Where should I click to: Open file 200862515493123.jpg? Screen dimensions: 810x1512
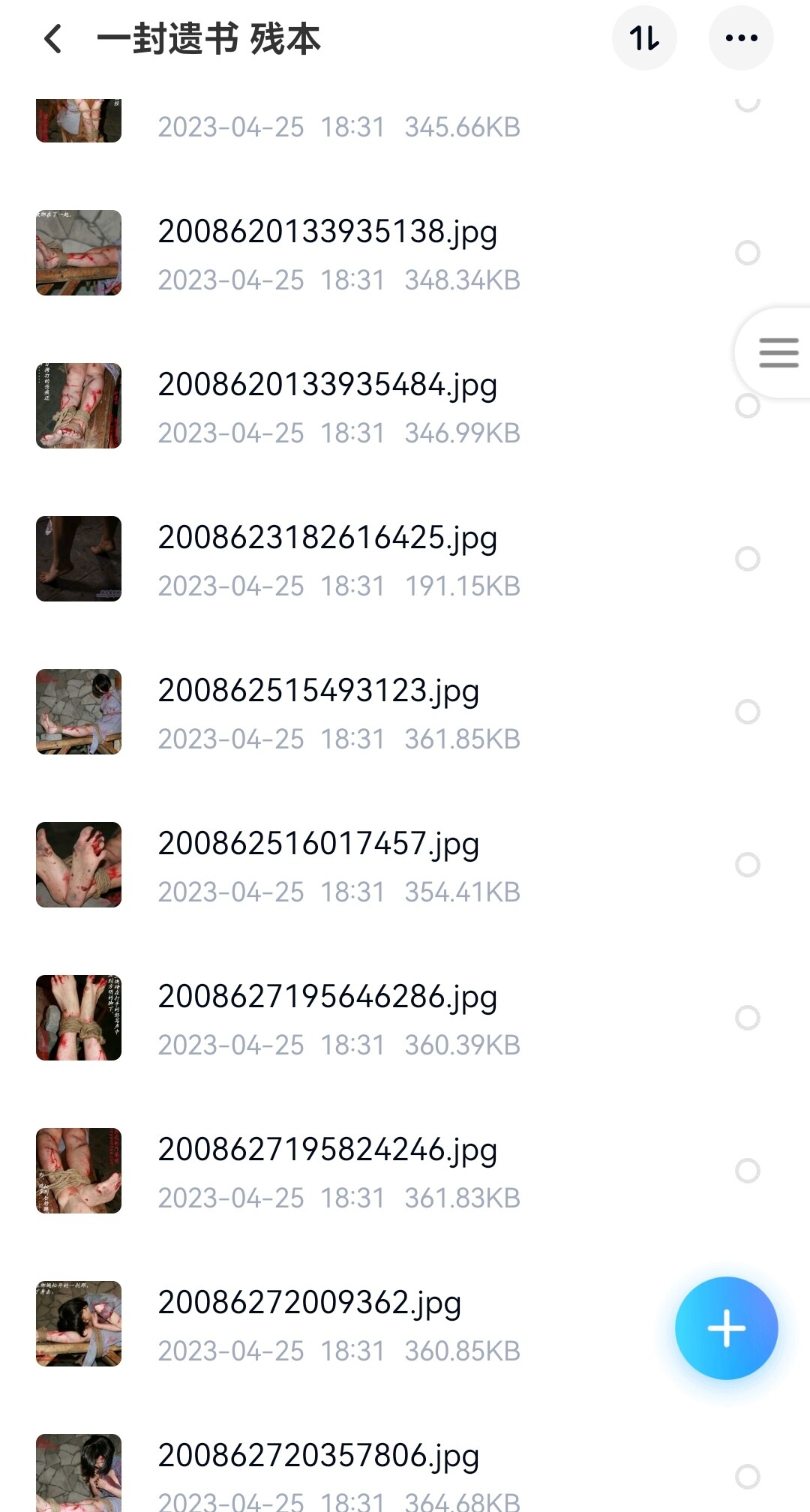pyautogui.click(x=405, y=712)
